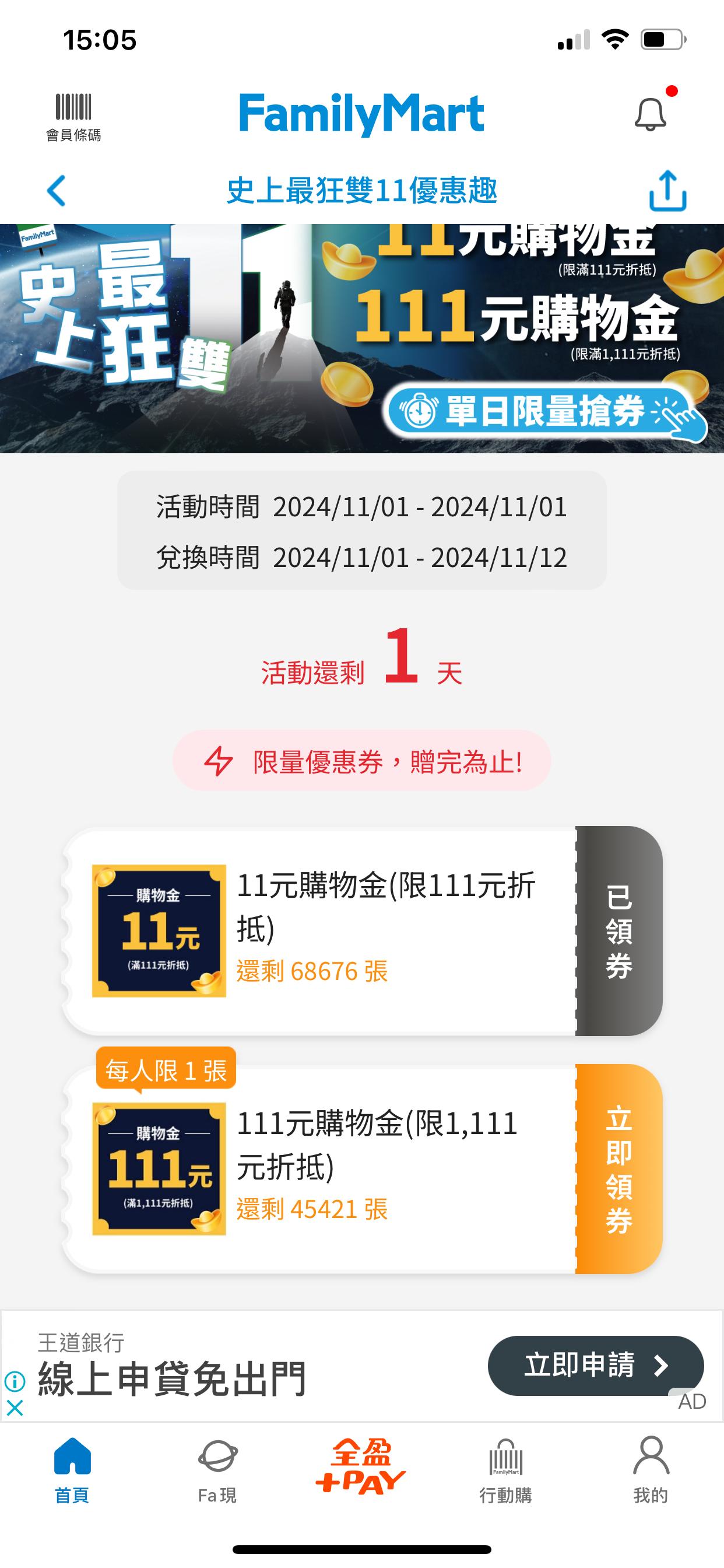This screenshot has height=1568, width=724.
Task: Tap 立即申請 in the 王道銀行 ad
Action: pyautogui.click(x=595, y=1366)
